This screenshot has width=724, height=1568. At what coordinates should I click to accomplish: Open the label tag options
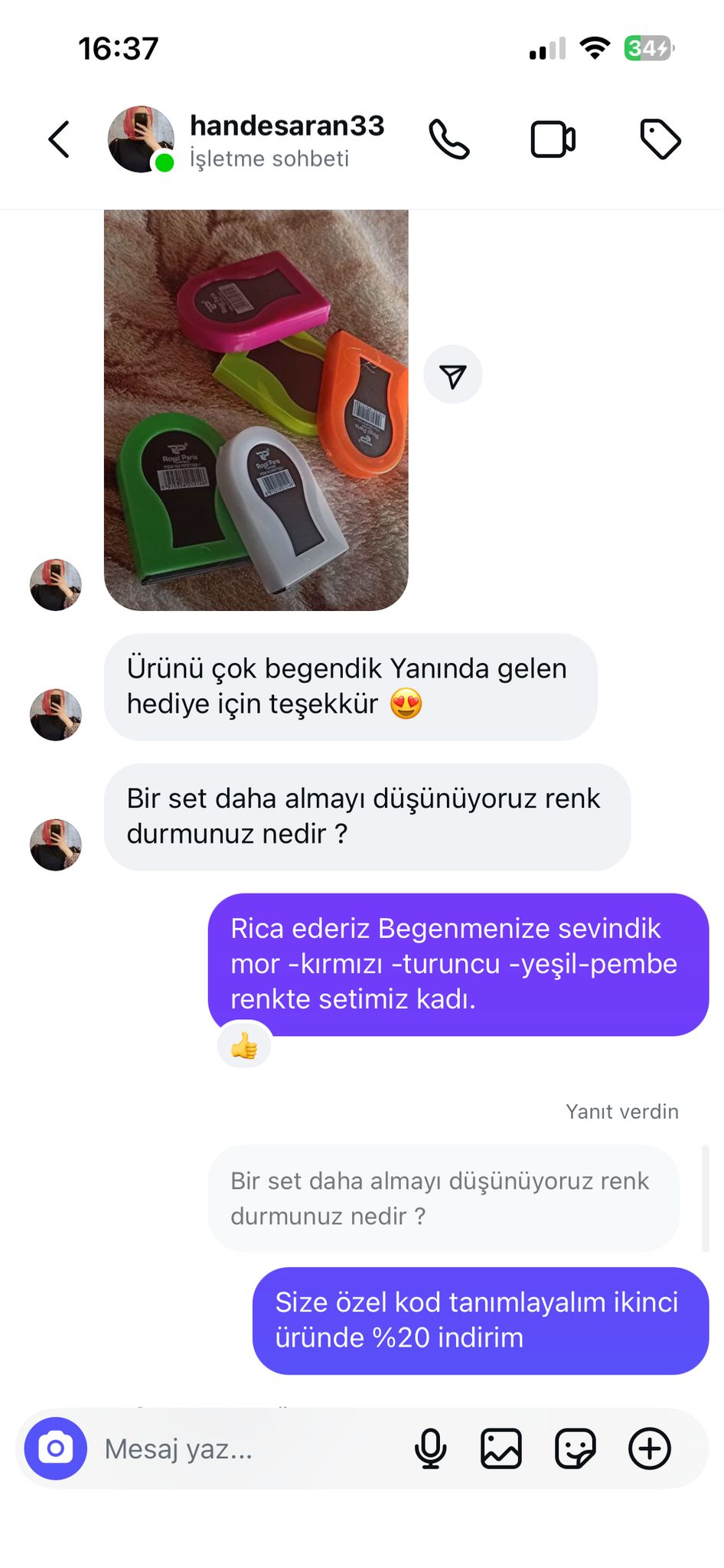tap(660, 139)
